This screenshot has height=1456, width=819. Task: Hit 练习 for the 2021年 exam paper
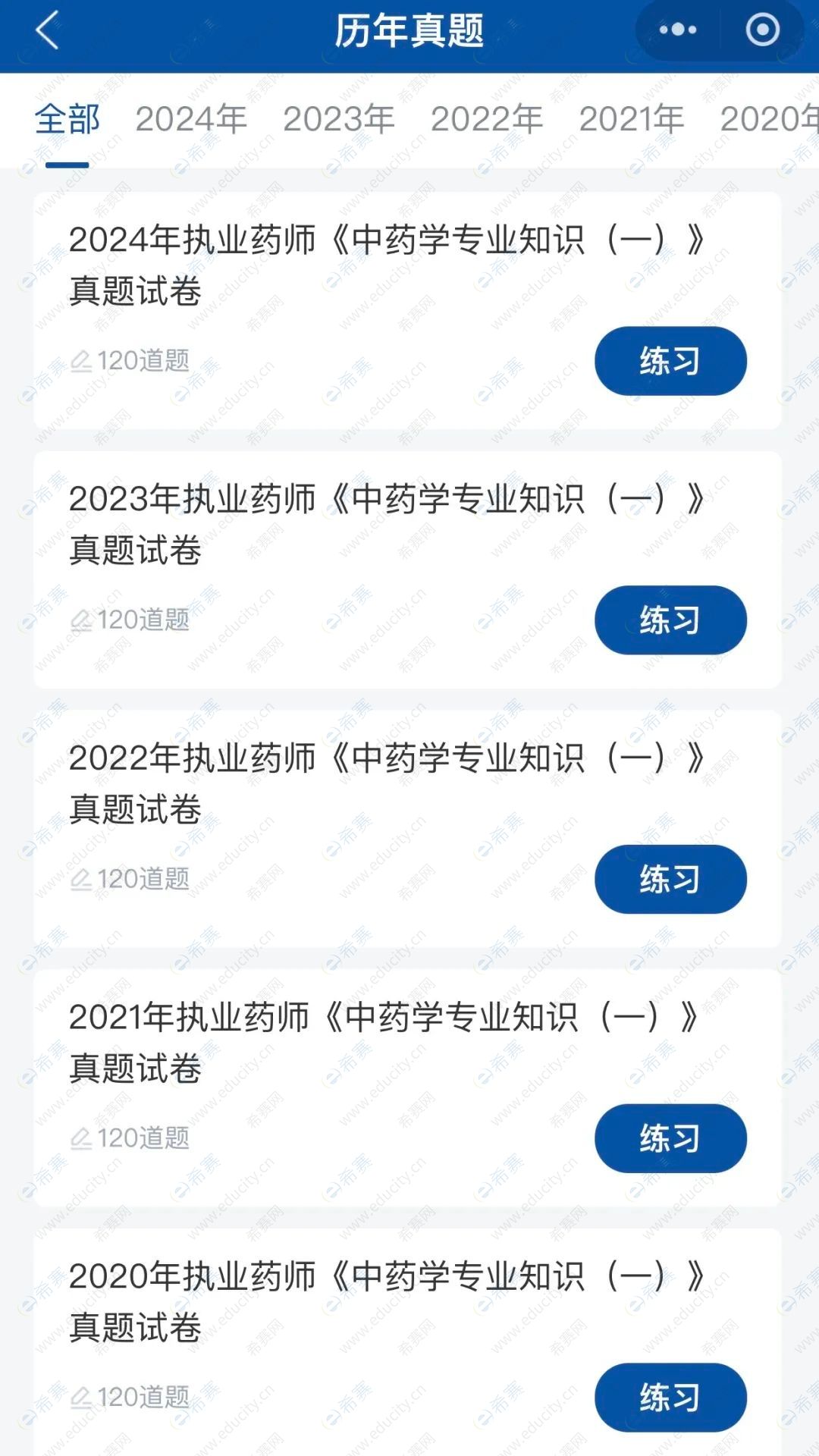pyautogui.click(x=670, y=1139)
